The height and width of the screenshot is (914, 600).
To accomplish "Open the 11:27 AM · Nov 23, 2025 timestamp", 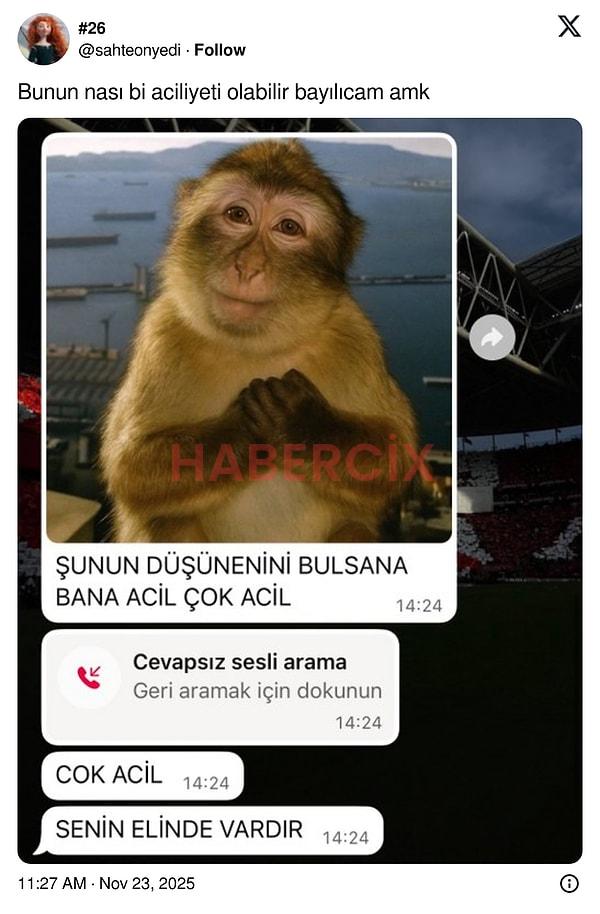I will tap(106, 883).
